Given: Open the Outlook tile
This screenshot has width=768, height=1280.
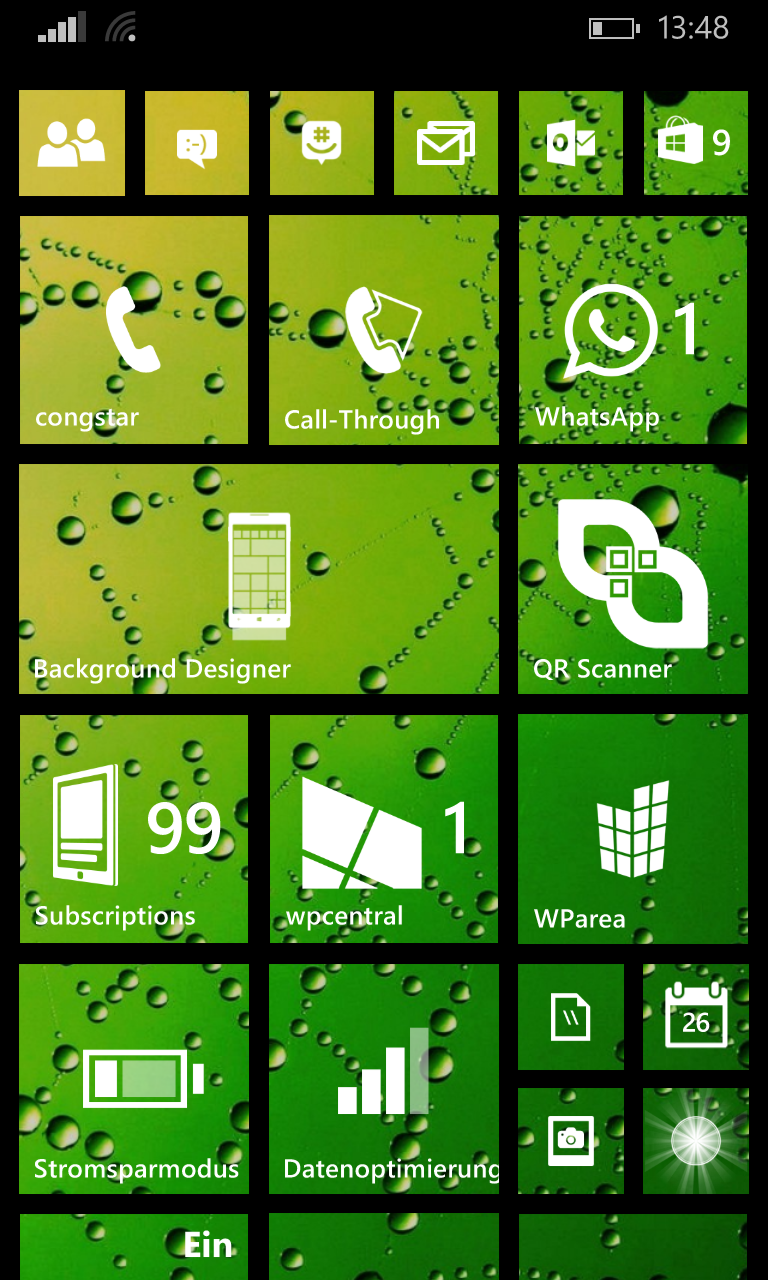Looking at the screenshot, I should [571, 143].
